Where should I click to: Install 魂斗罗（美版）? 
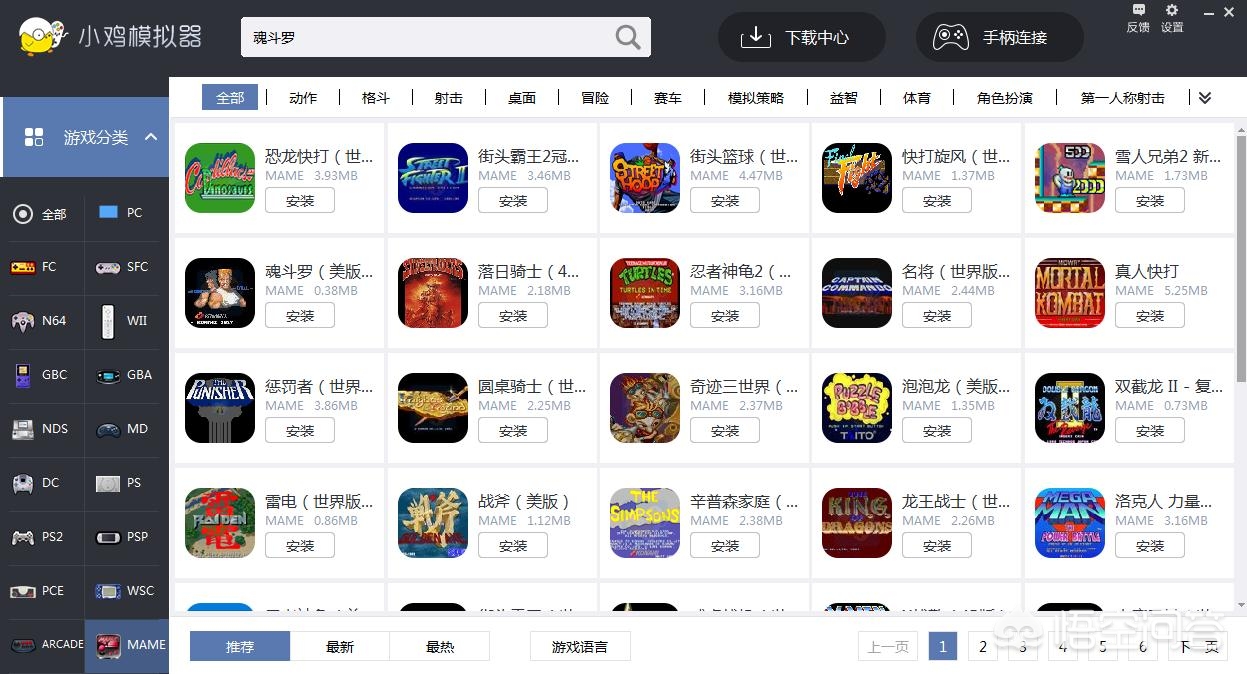coord(300,315)
